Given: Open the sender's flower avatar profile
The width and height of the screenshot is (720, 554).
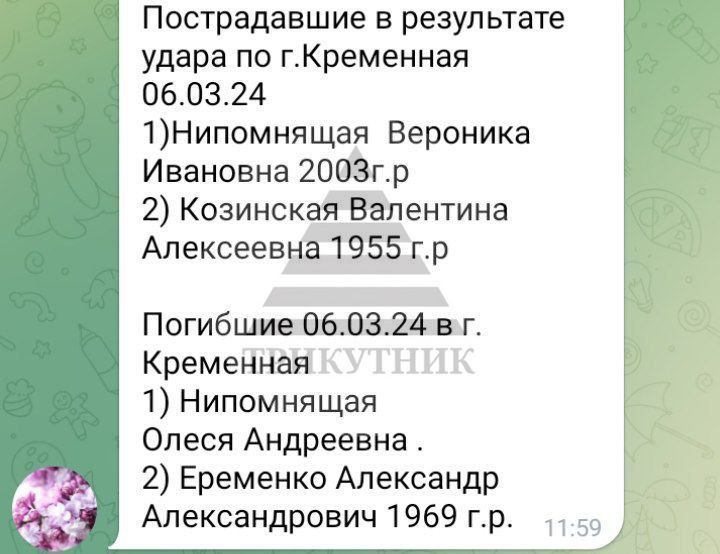Looking at the screenshot, I should (x=54, y=507).
